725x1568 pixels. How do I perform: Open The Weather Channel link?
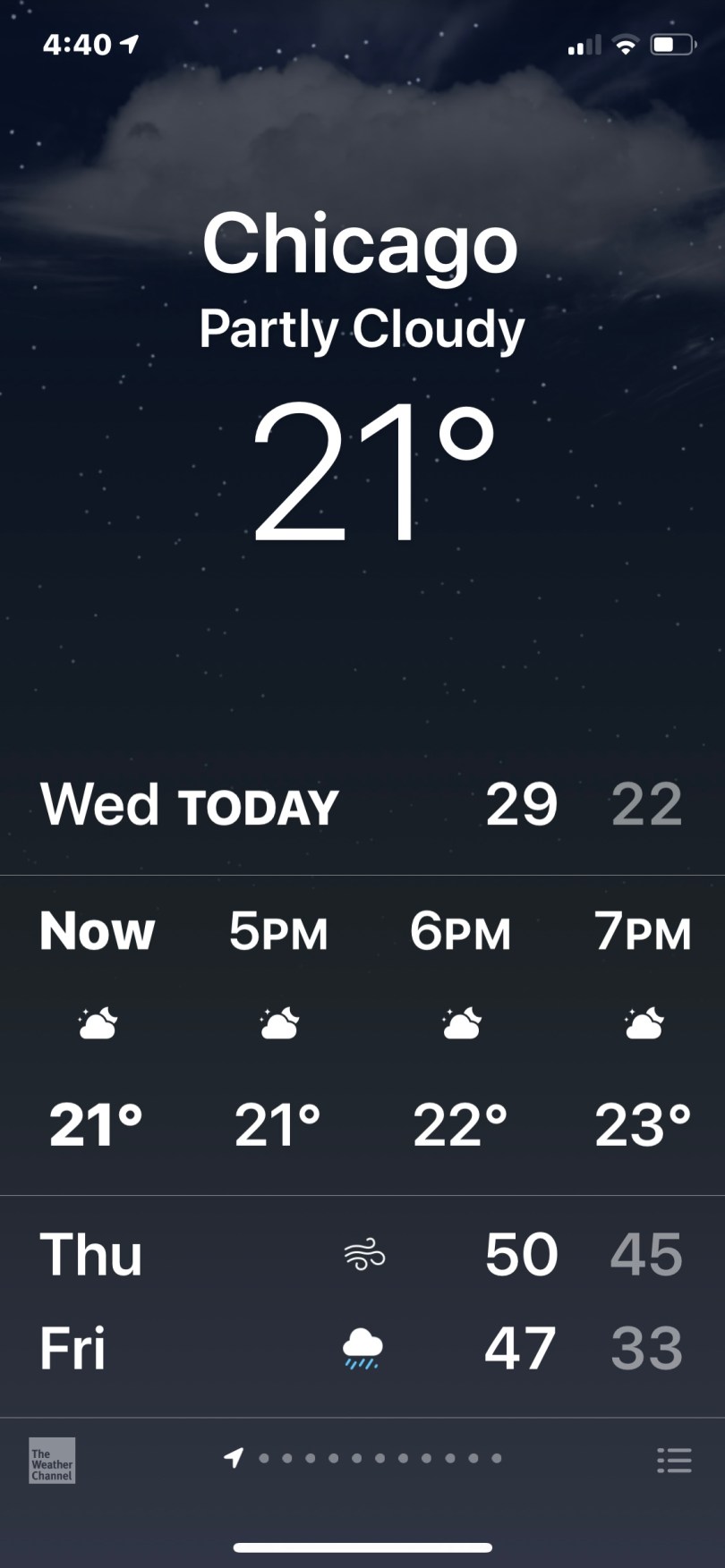coord(52,1460)
